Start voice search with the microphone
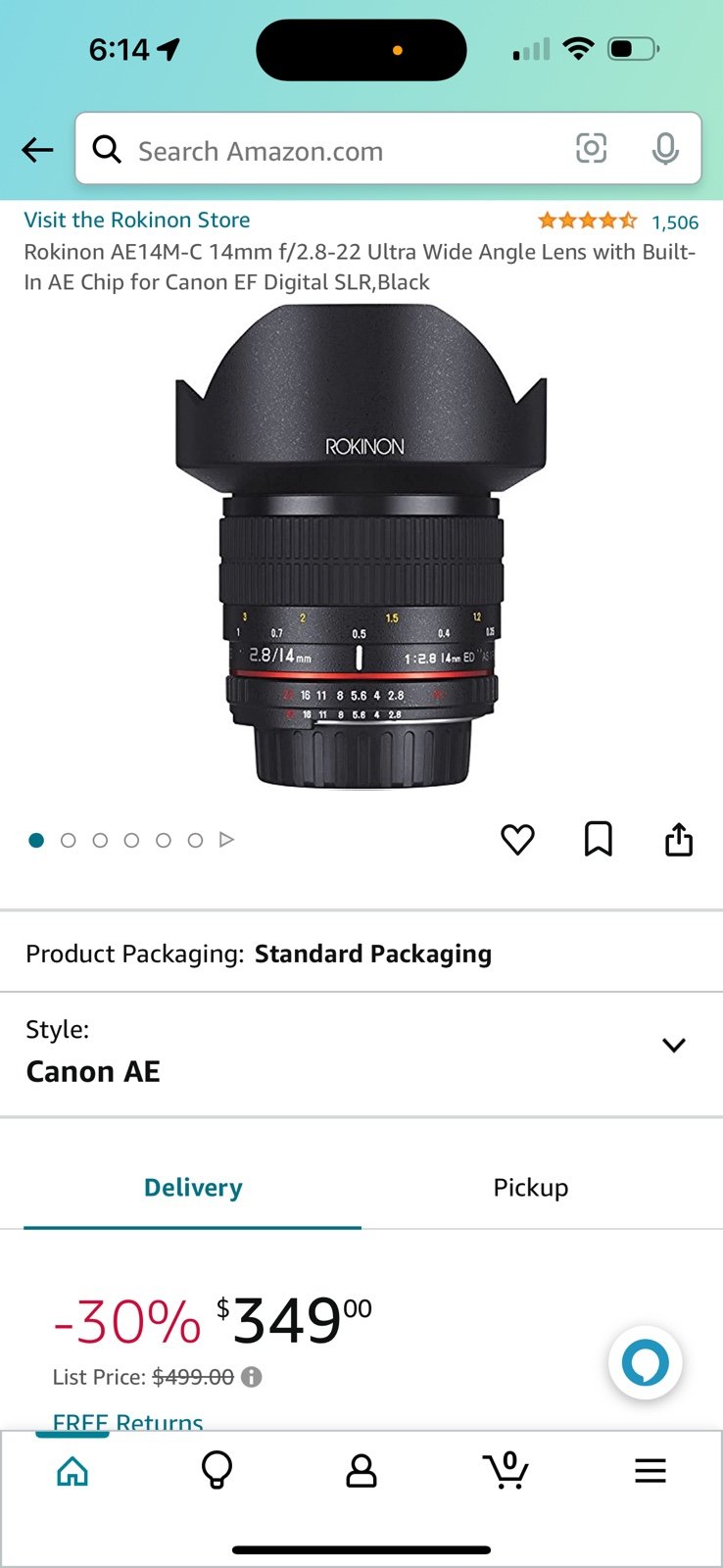 click(665, 149)
